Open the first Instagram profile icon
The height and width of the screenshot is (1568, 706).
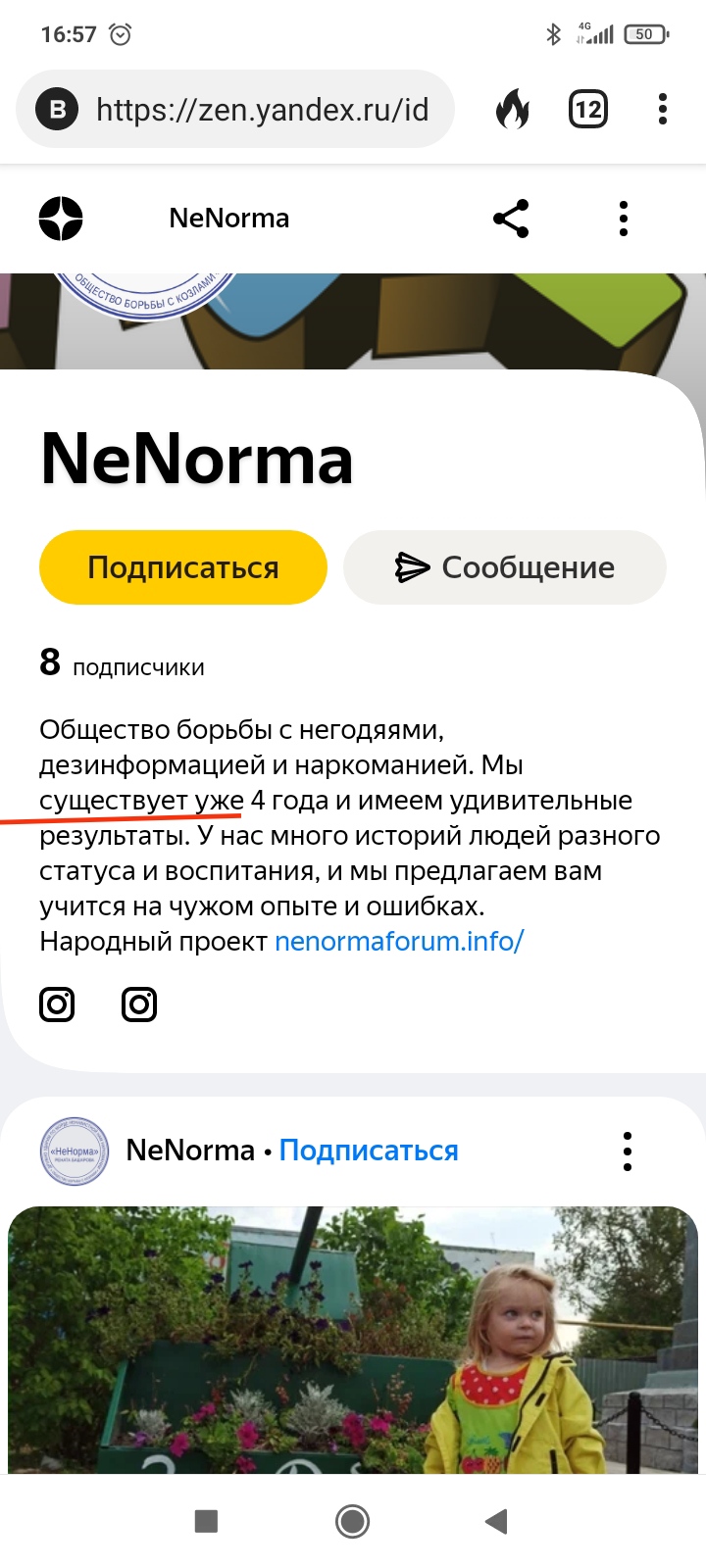(x=57, y=1004)
